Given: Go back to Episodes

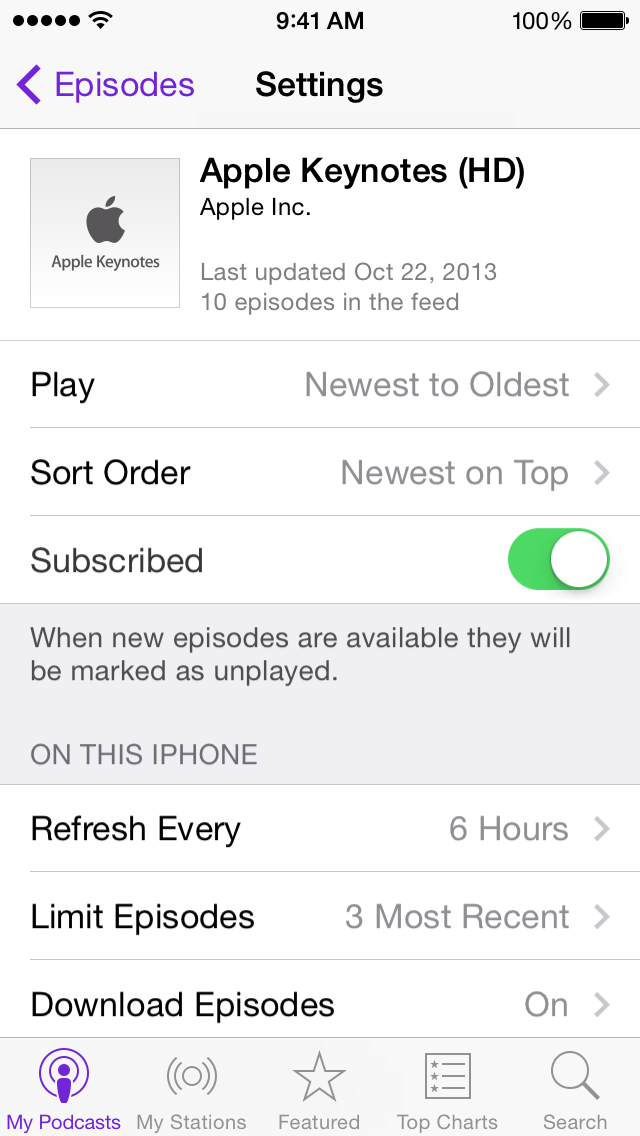Looking at the screenshot, I should (x=106, y=85).
